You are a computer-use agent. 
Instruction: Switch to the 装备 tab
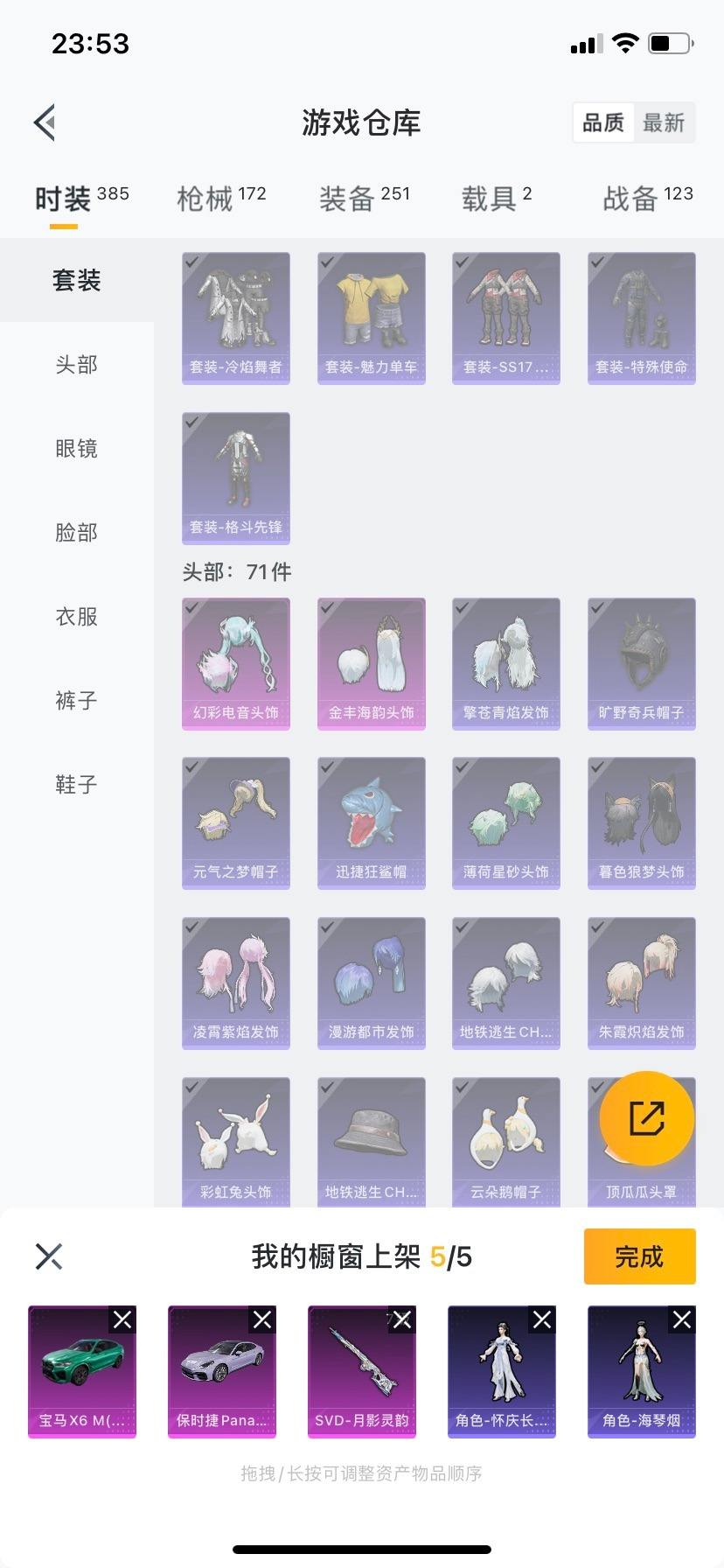tap(364, 199)
